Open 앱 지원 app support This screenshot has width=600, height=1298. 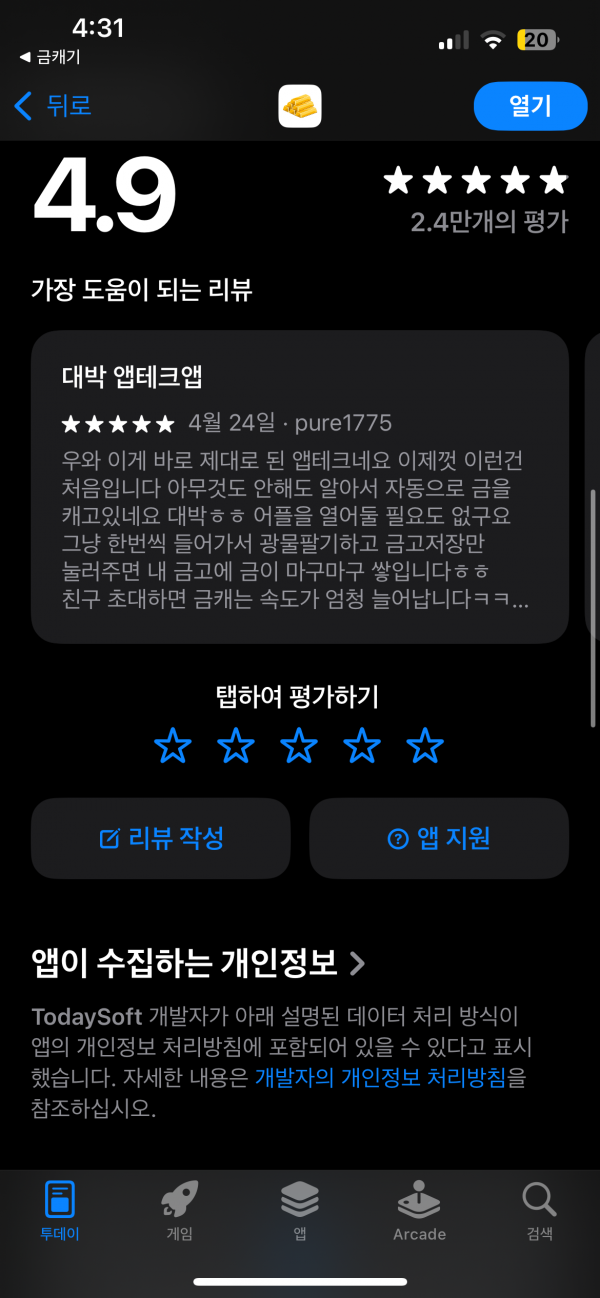point(439,838)
